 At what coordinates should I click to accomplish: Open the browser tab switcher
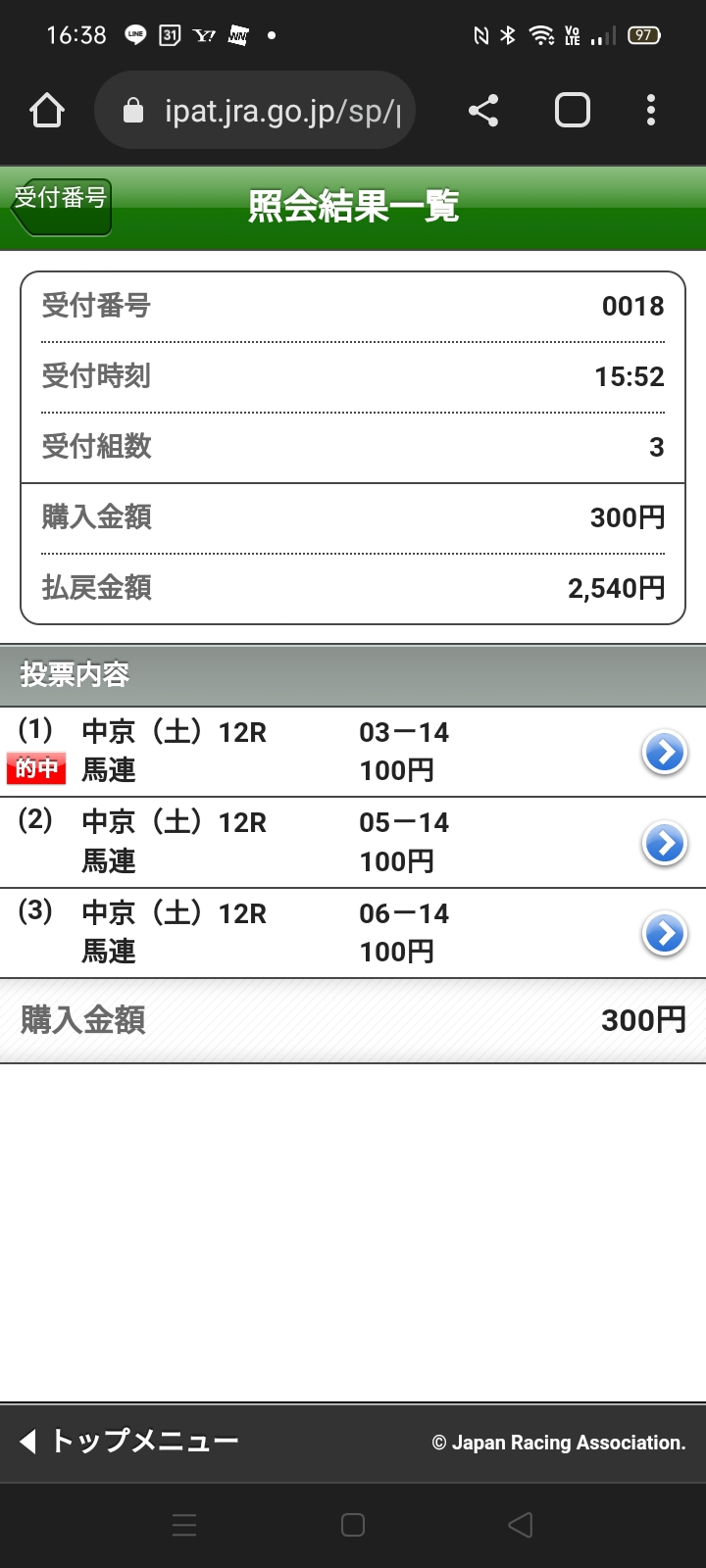tap(572, 111)
